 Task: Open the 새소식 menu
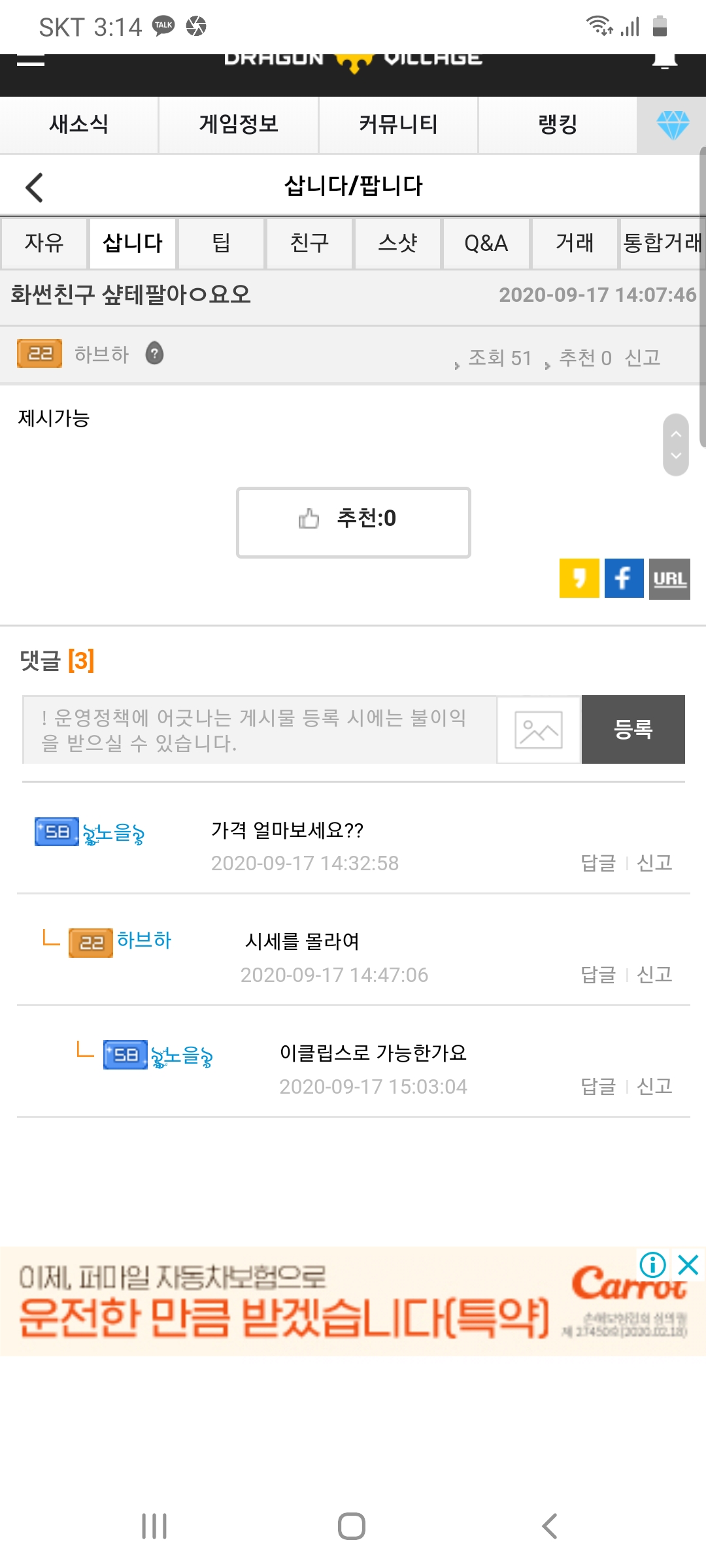(x=79, y=124)
